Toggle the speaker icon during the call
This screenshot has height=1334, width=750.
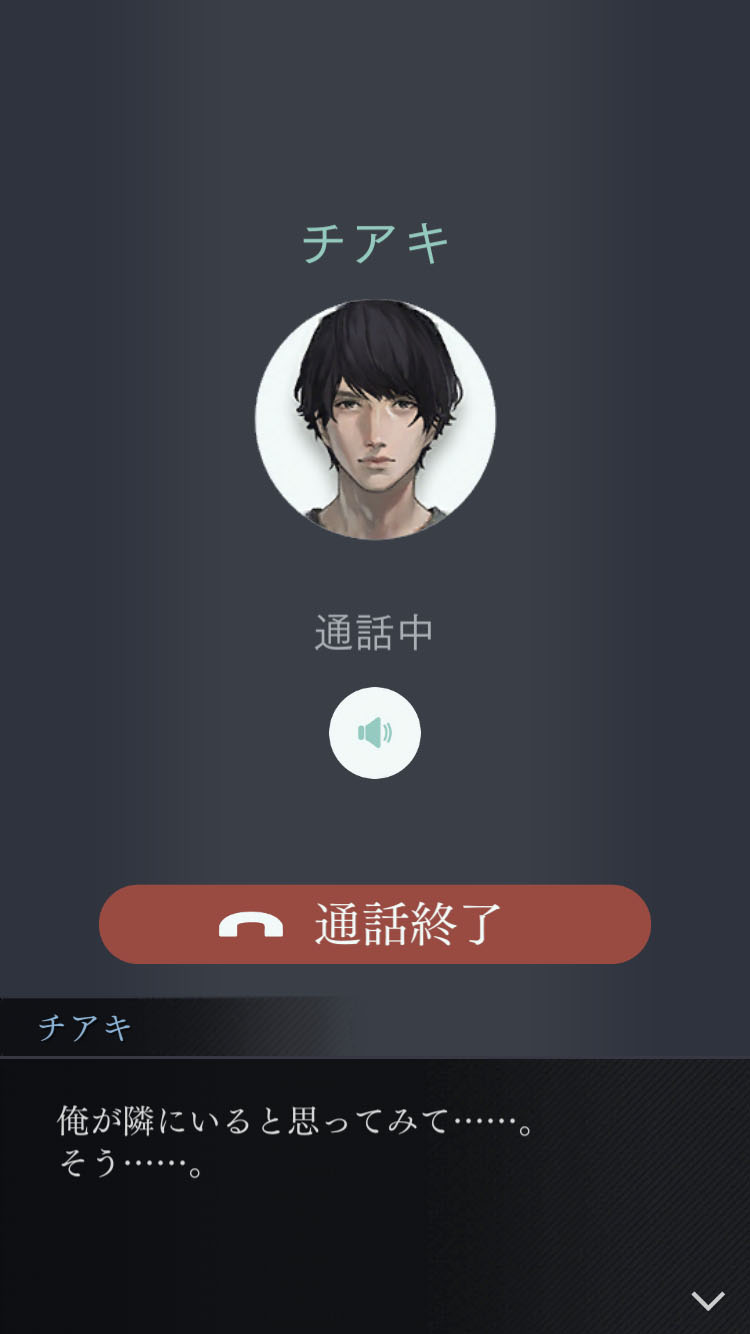coord(375,733)
